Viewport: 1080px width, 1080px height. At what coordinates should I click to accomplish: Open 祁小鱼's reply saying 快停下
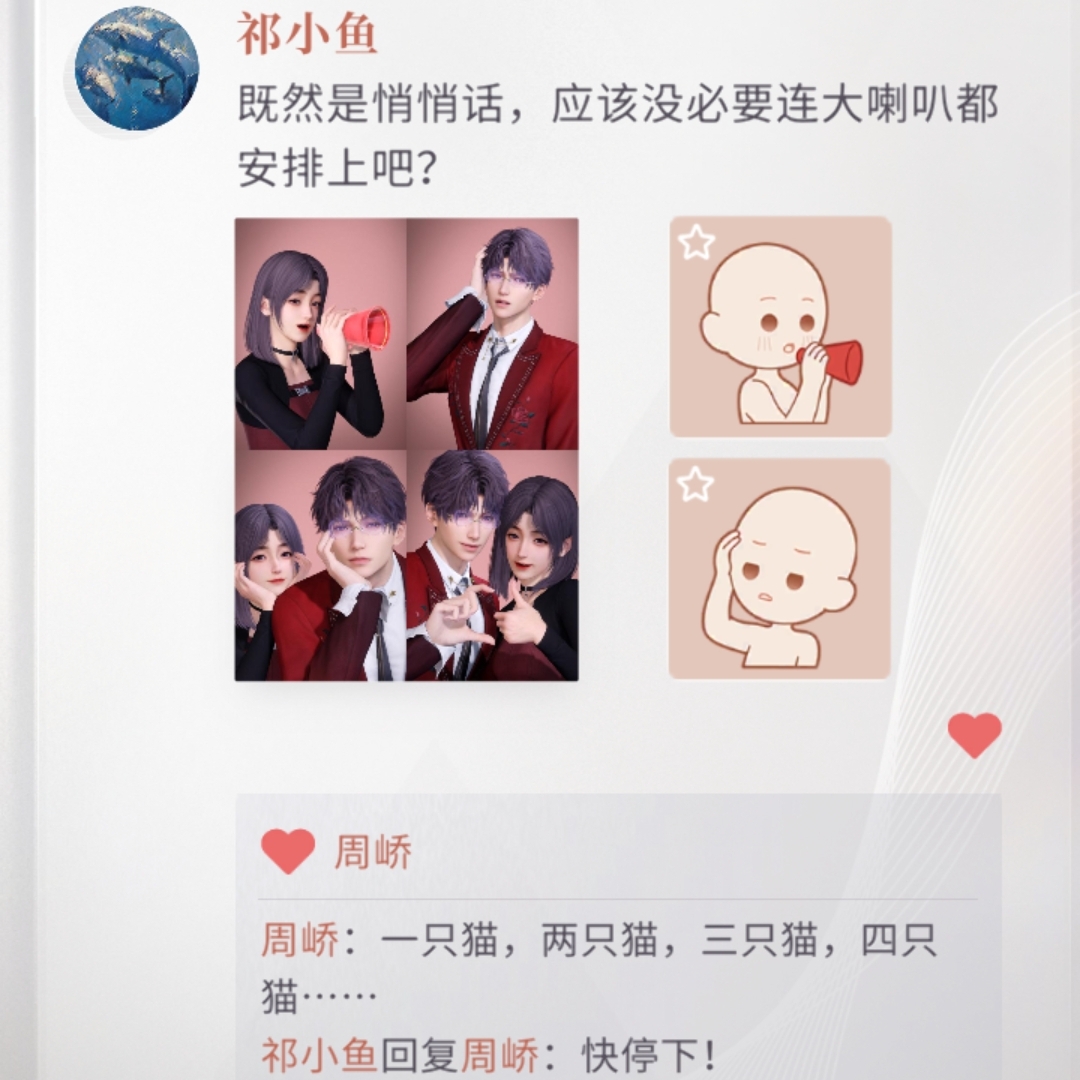click(490, 1055)
